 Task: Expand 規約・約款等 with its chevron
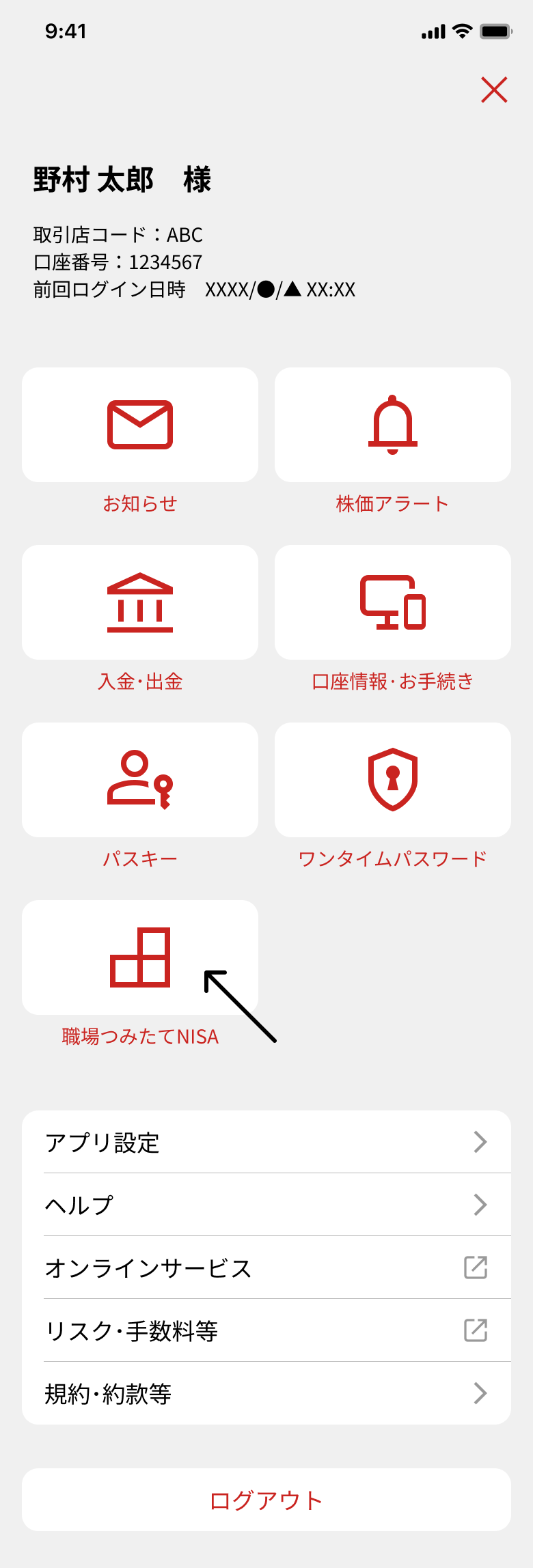coord(482,1393)
